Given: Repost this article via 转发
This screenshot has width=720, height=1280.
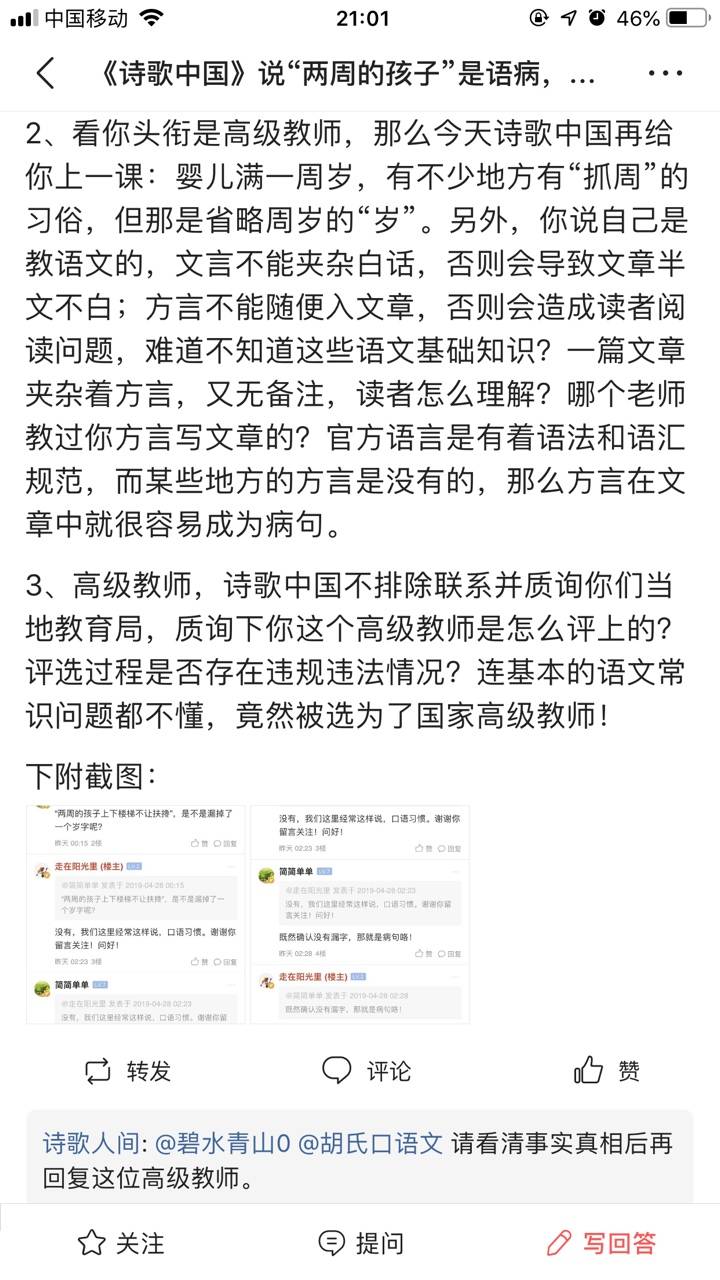Looking at the screenshot, I should point(128,1071).
